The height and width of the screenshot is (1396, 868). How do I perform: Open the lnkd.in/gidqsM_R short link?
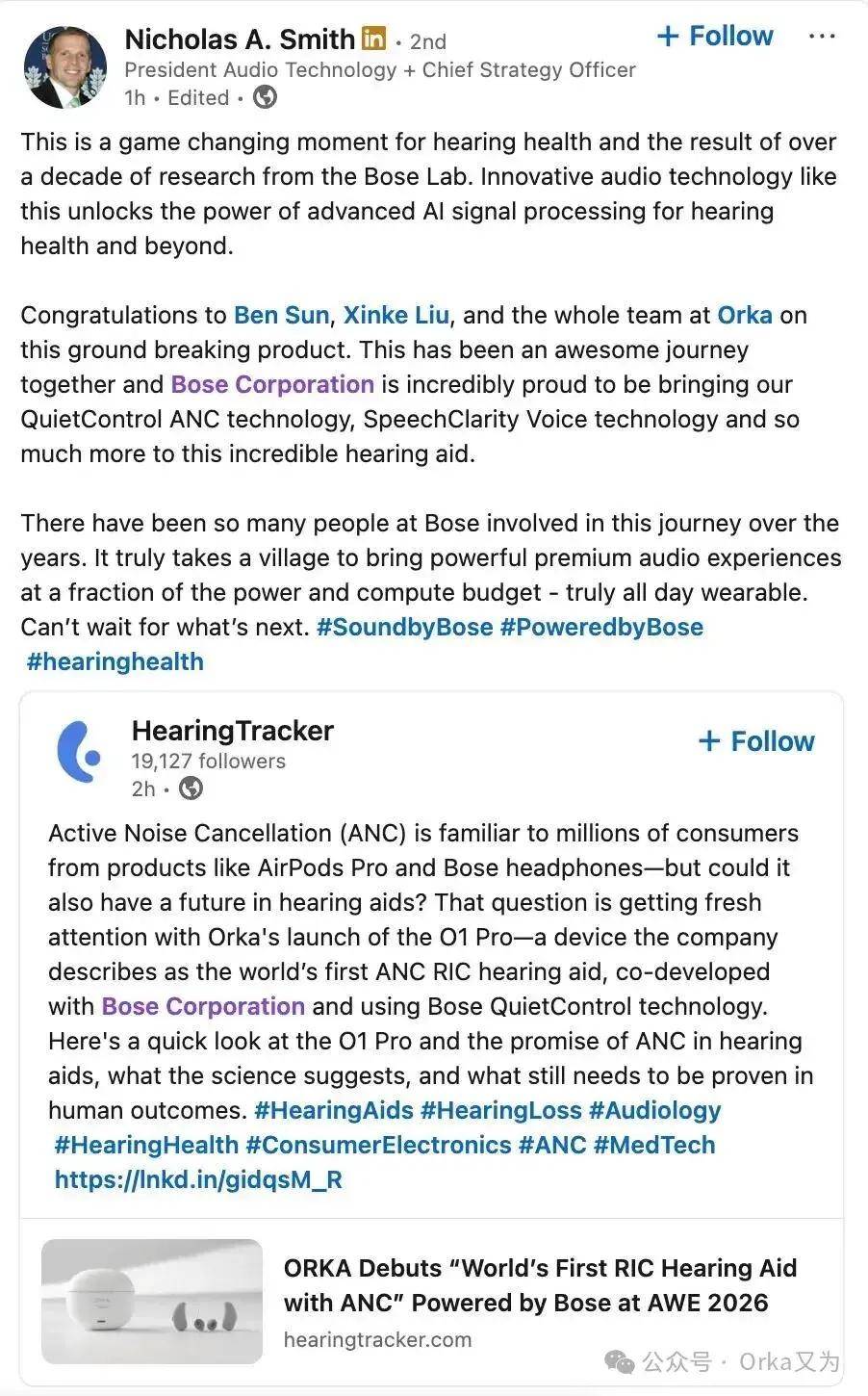[x=198, y=1179]
